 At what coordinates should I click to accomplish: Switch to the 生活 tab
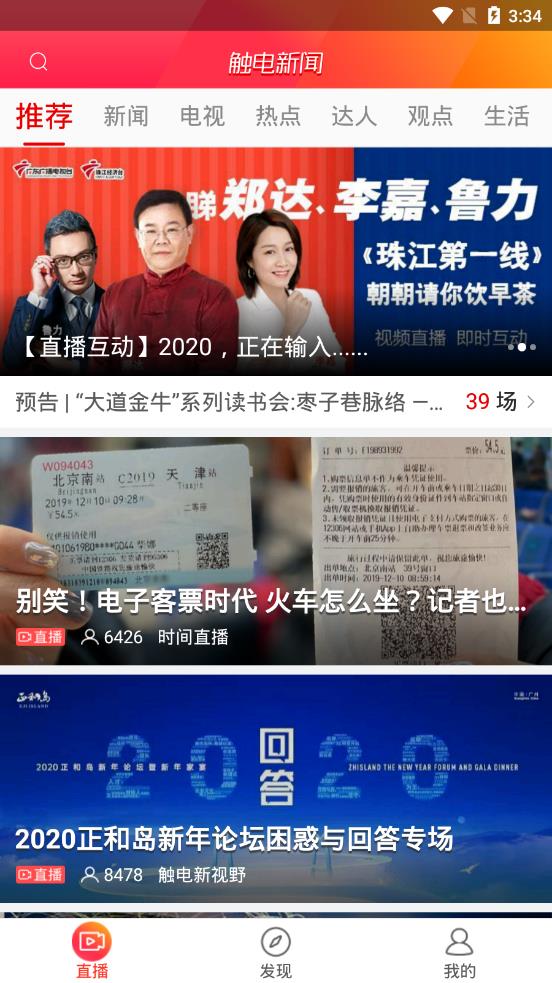point(506,116)
